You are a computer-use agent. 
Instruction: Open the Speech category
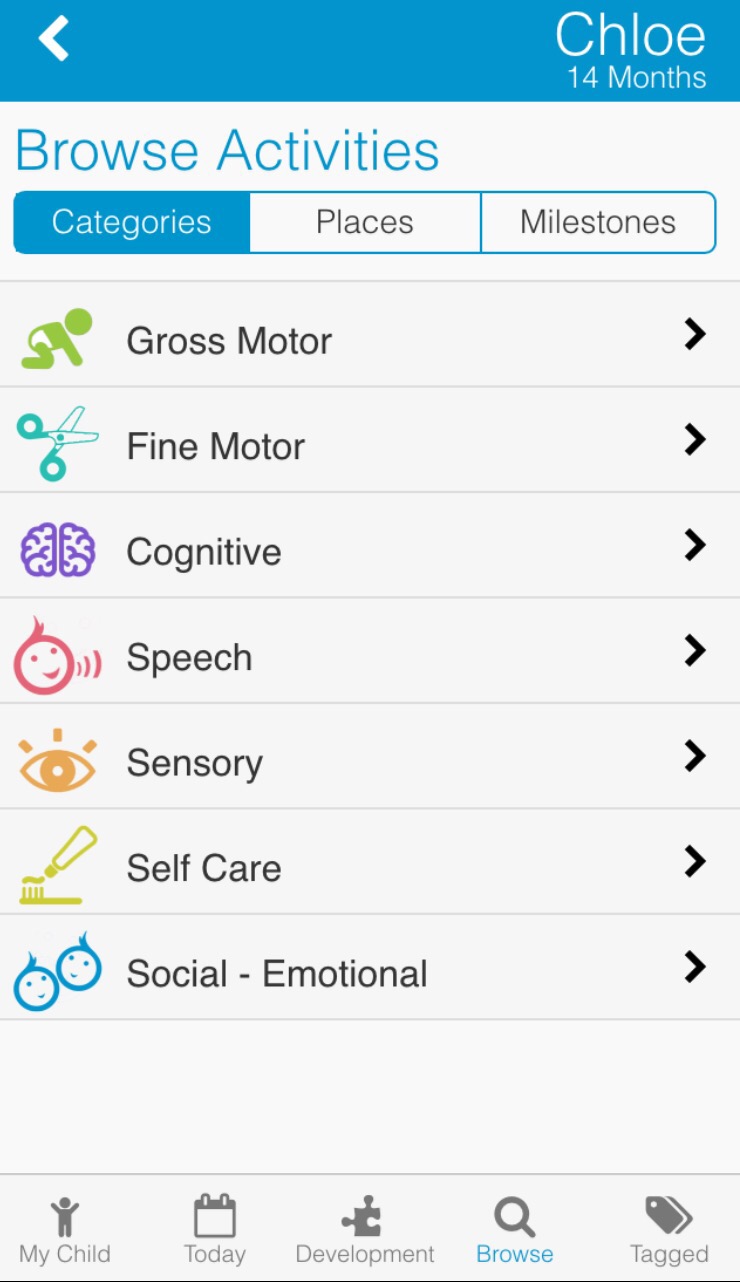point(370,657)
